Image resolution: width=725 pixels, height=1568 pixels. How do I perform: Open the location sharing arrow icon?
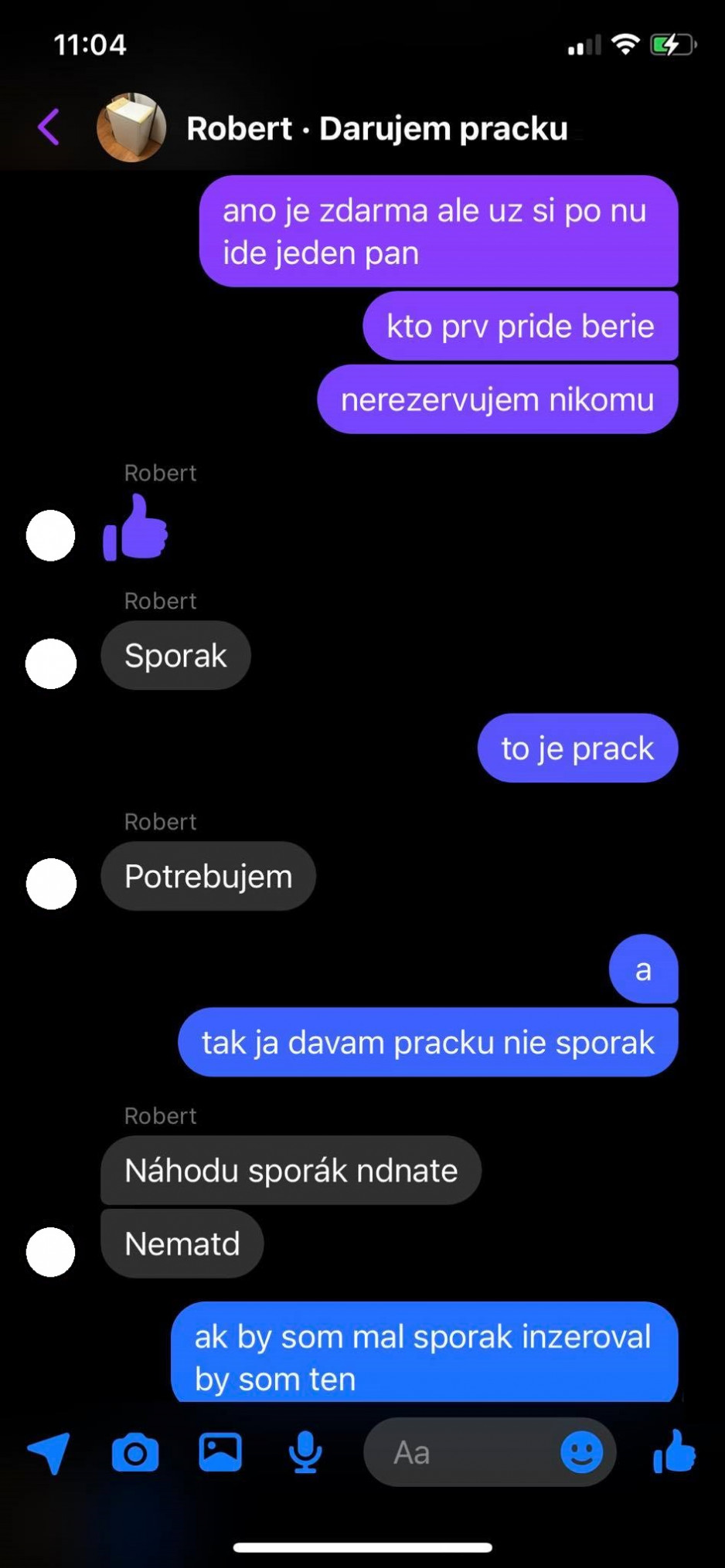[x=49, y=1452]
